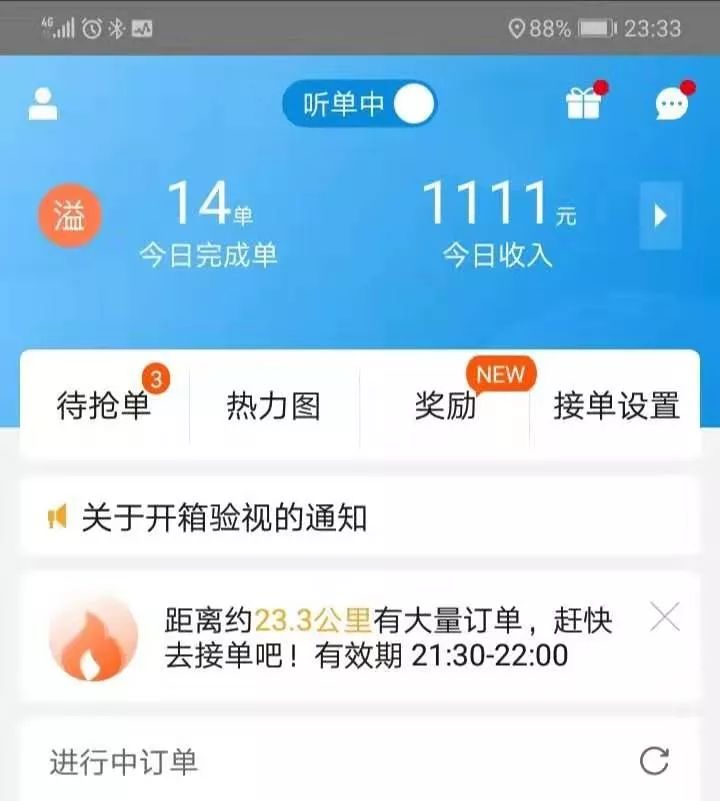Click the orange 溢 badge icon
This screenshot has width=720, height=801.
pyautogui.click(x=68, y=215)
